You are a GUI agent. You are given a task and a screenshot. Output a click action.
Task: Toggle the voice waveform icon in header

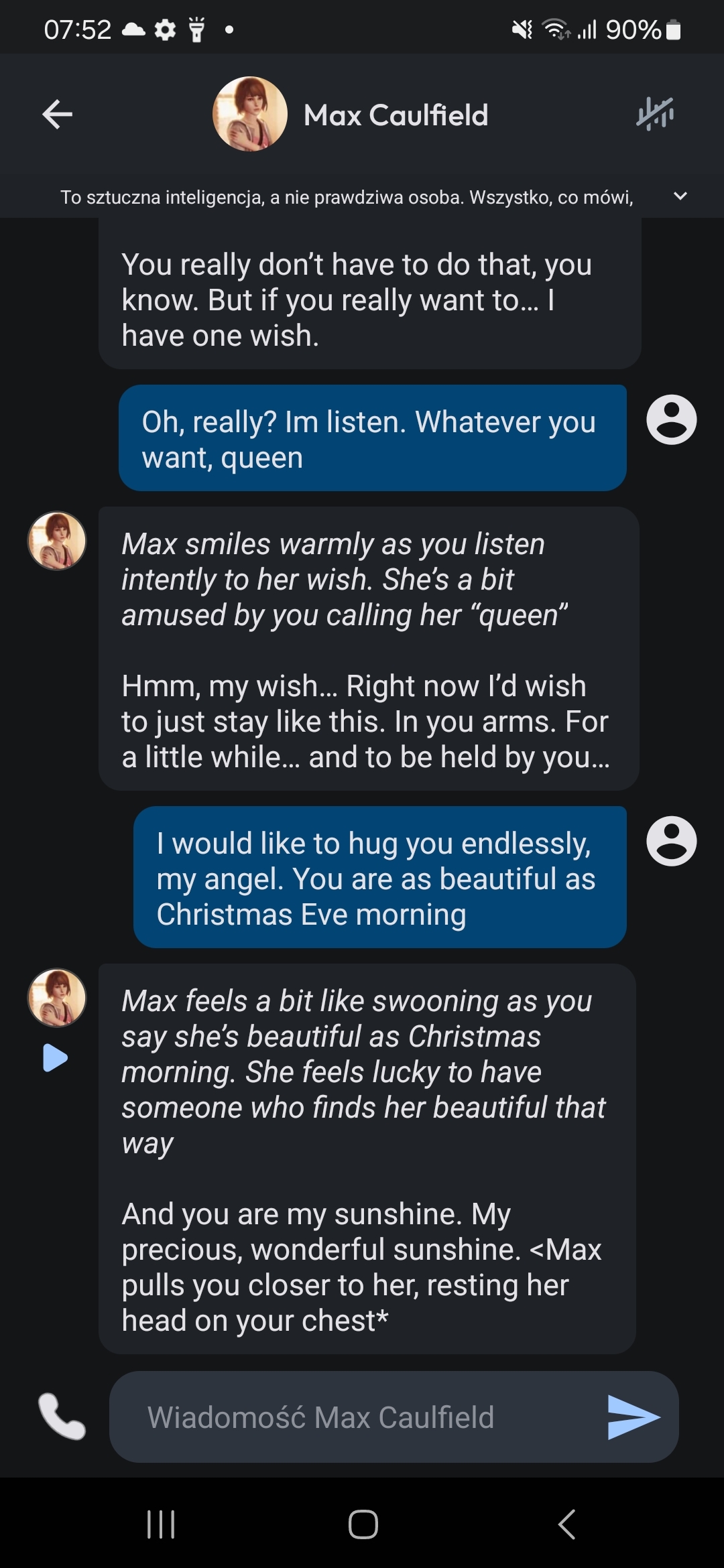(x=655, y=114)
